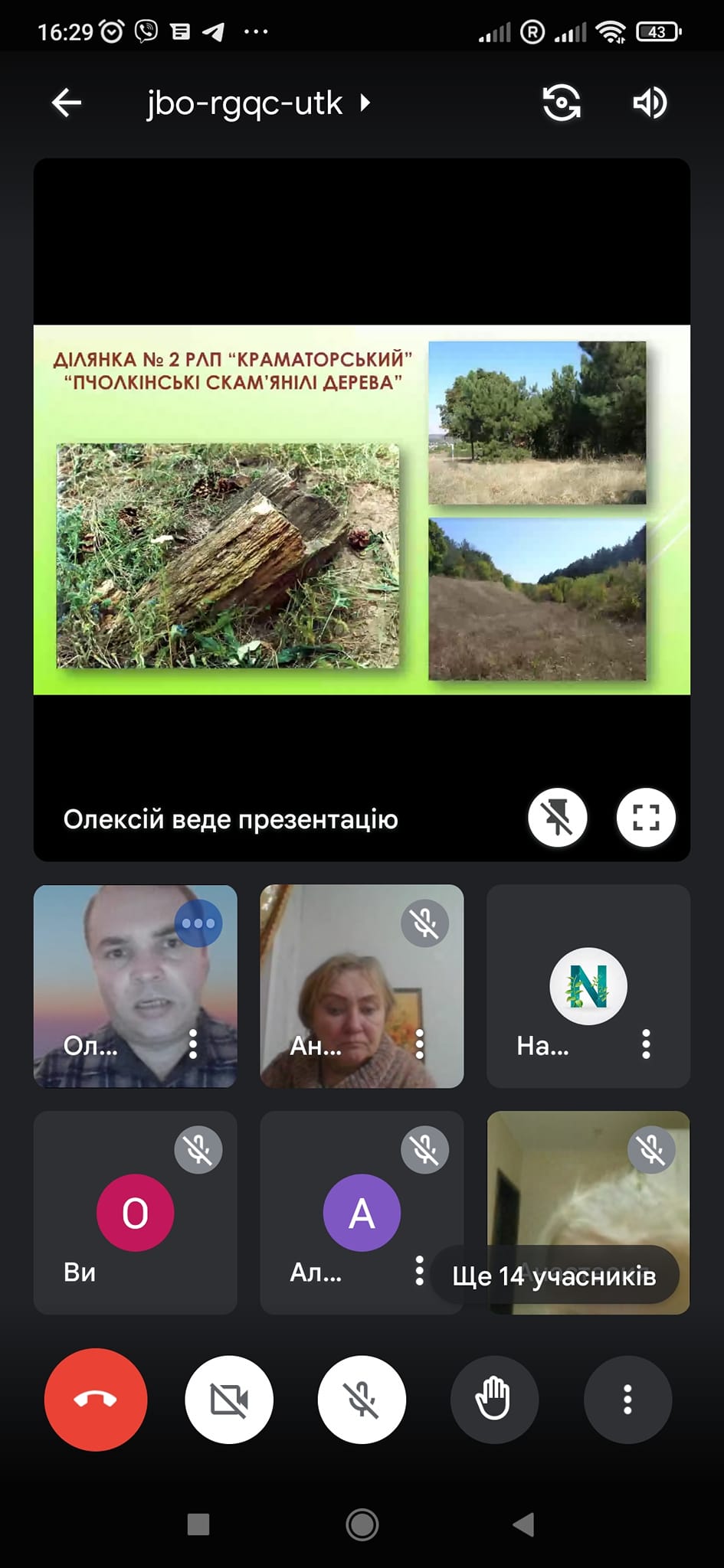
Task: Turn on your camera
Action: coord(229,1400)
